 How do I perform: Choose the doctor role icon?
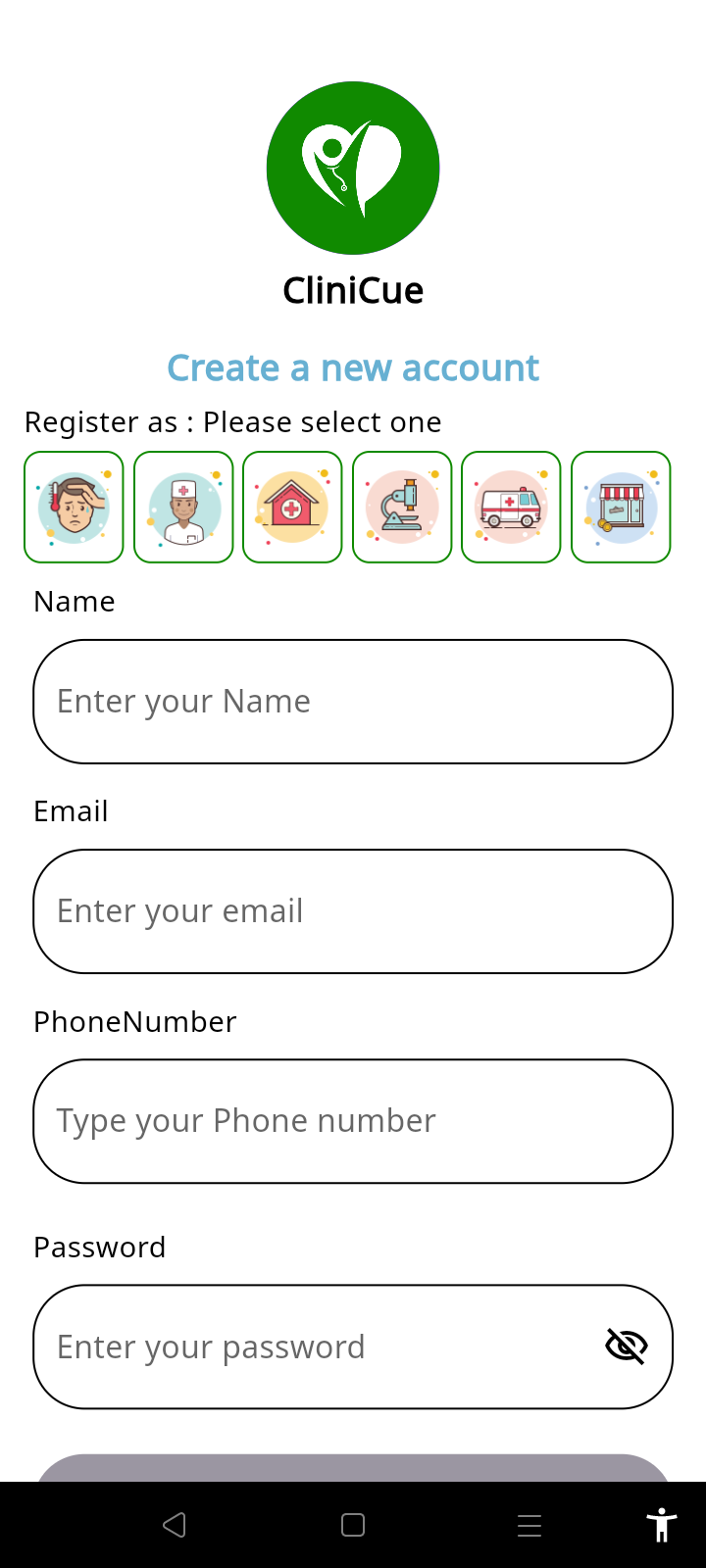[183, 507]
